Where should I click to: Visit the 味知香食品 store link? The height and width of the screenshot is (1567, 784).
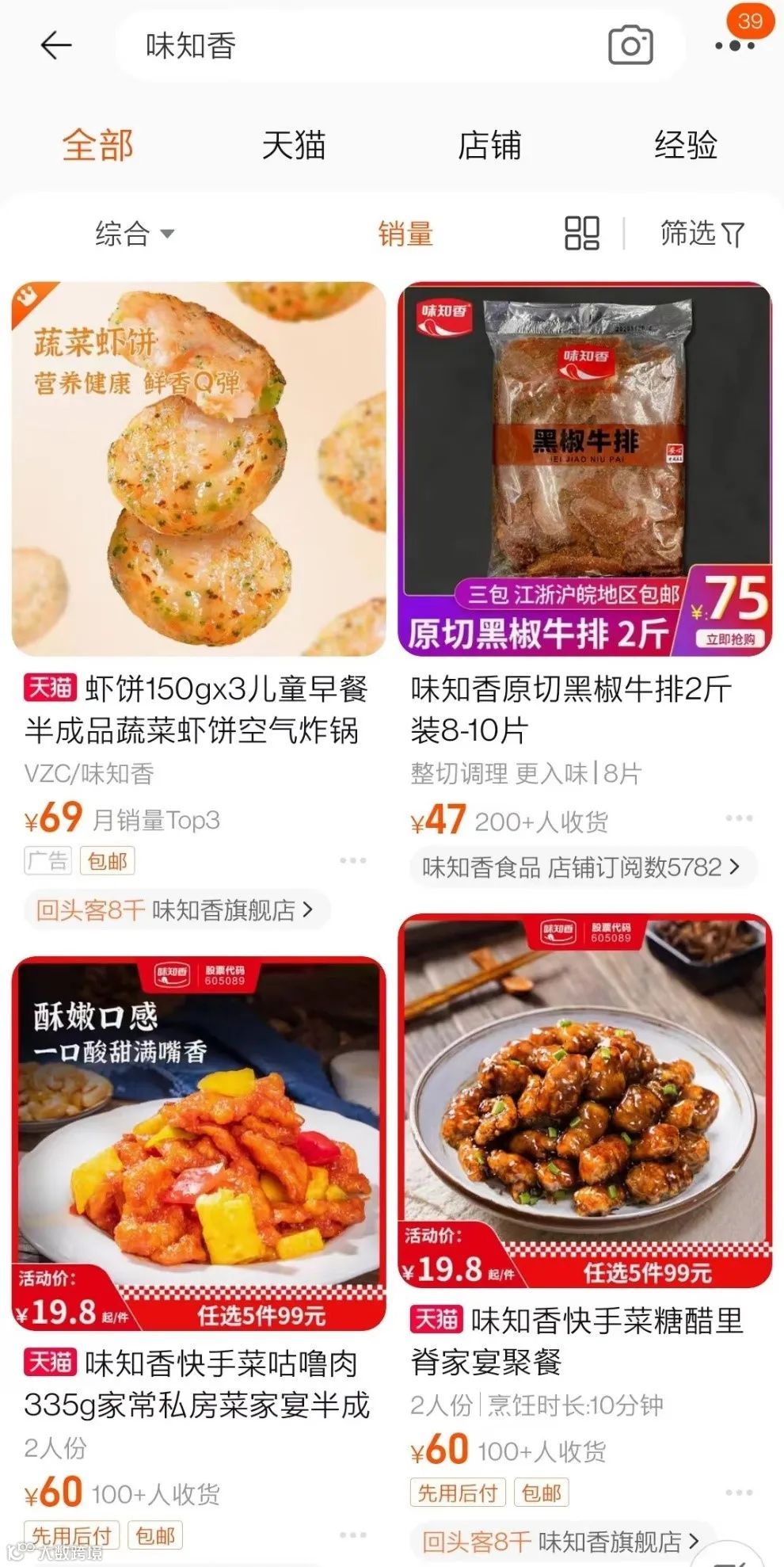583,867
